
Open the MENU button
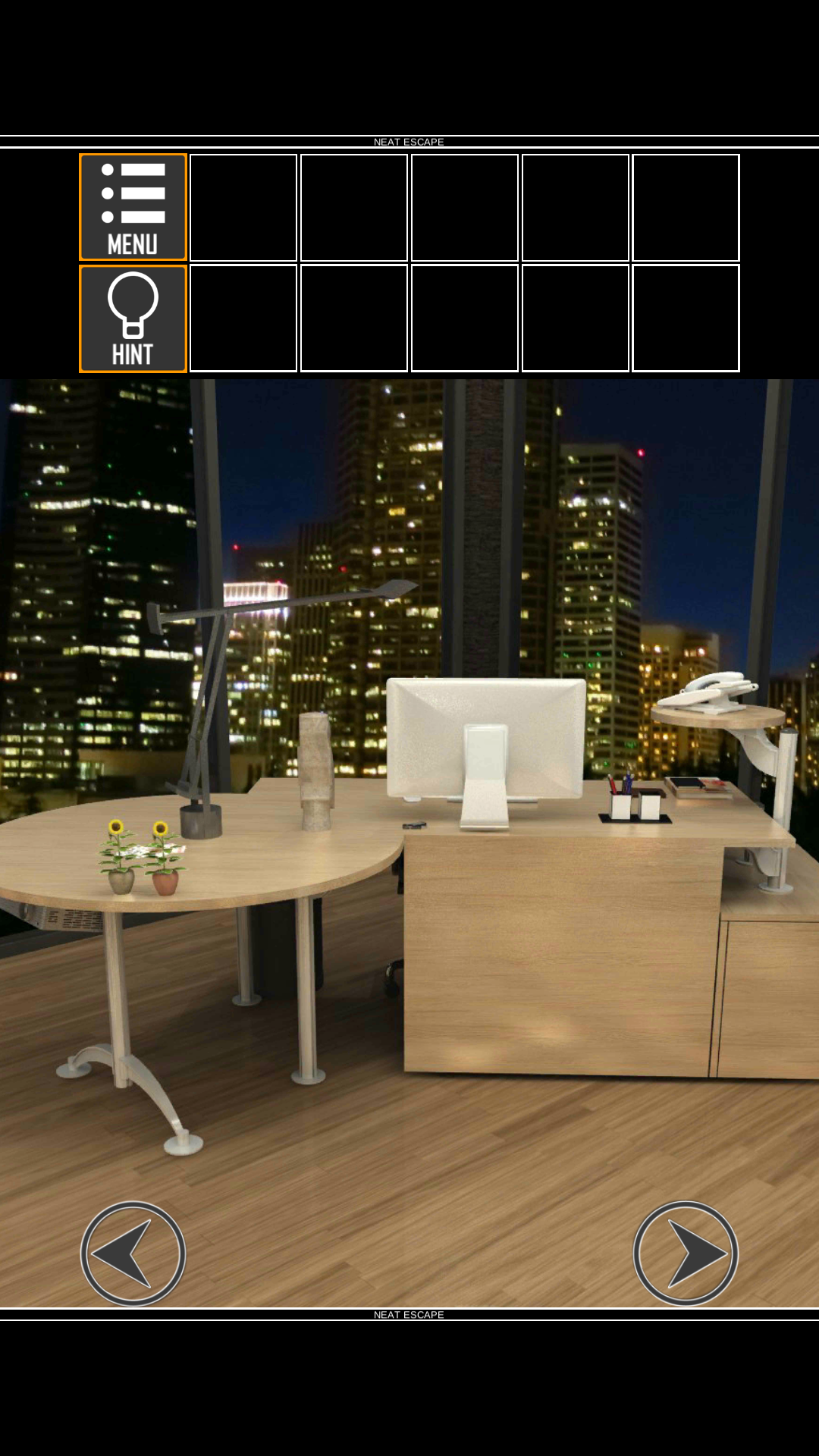point(133,207)
